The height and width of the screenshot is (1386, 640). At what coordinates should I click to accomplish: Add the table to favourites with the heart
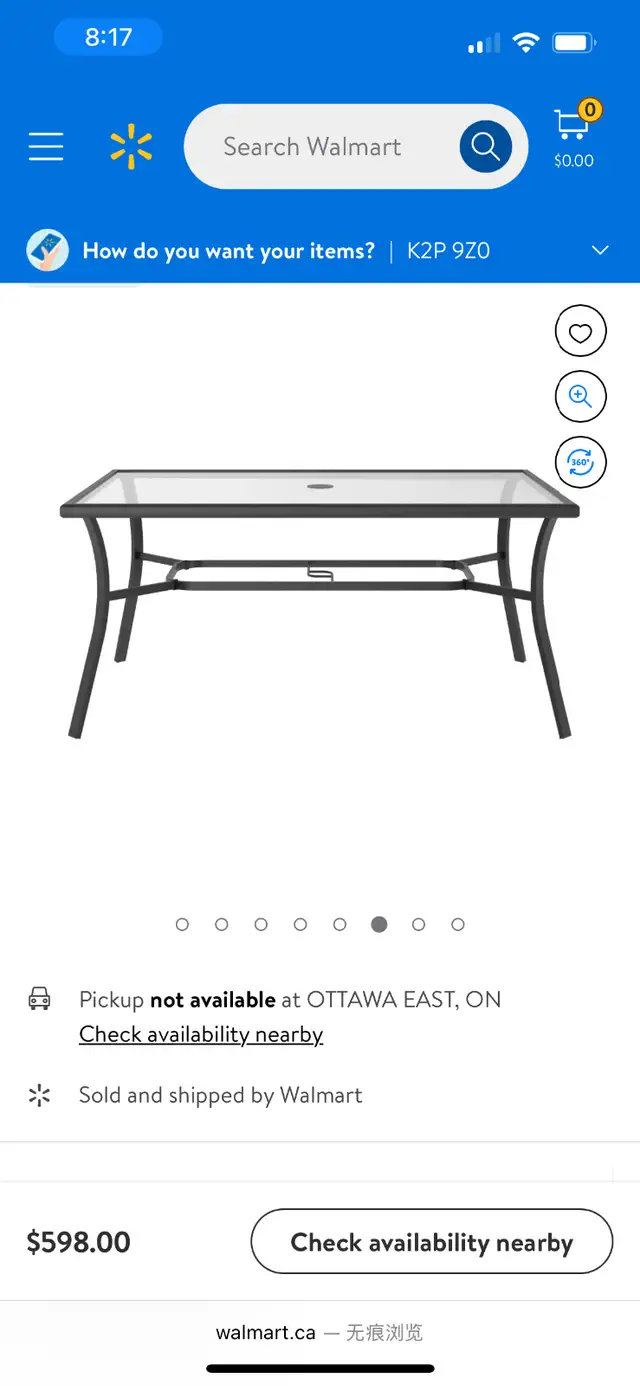[581, 331]
